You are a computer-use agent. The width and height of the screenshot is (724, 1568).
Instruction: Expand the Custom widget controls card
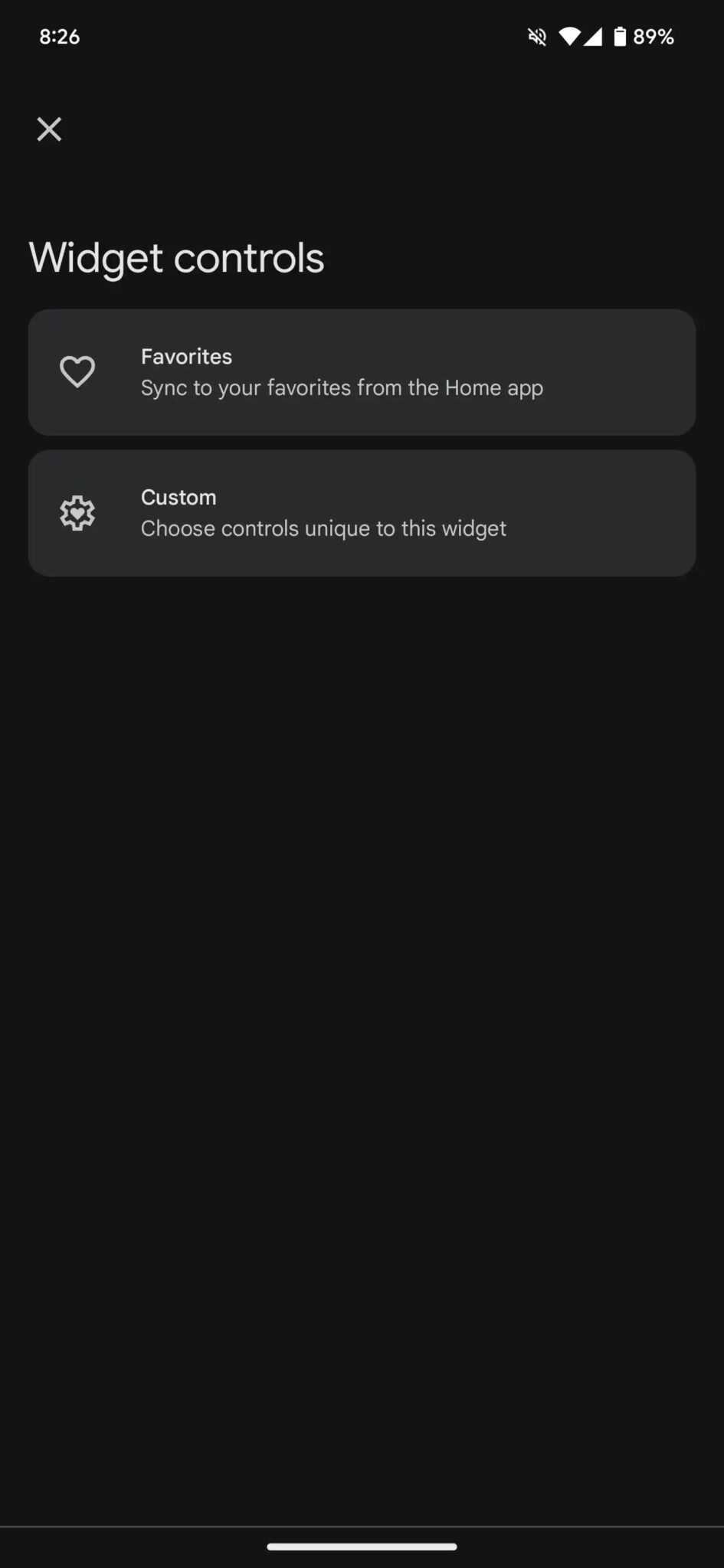362,513
